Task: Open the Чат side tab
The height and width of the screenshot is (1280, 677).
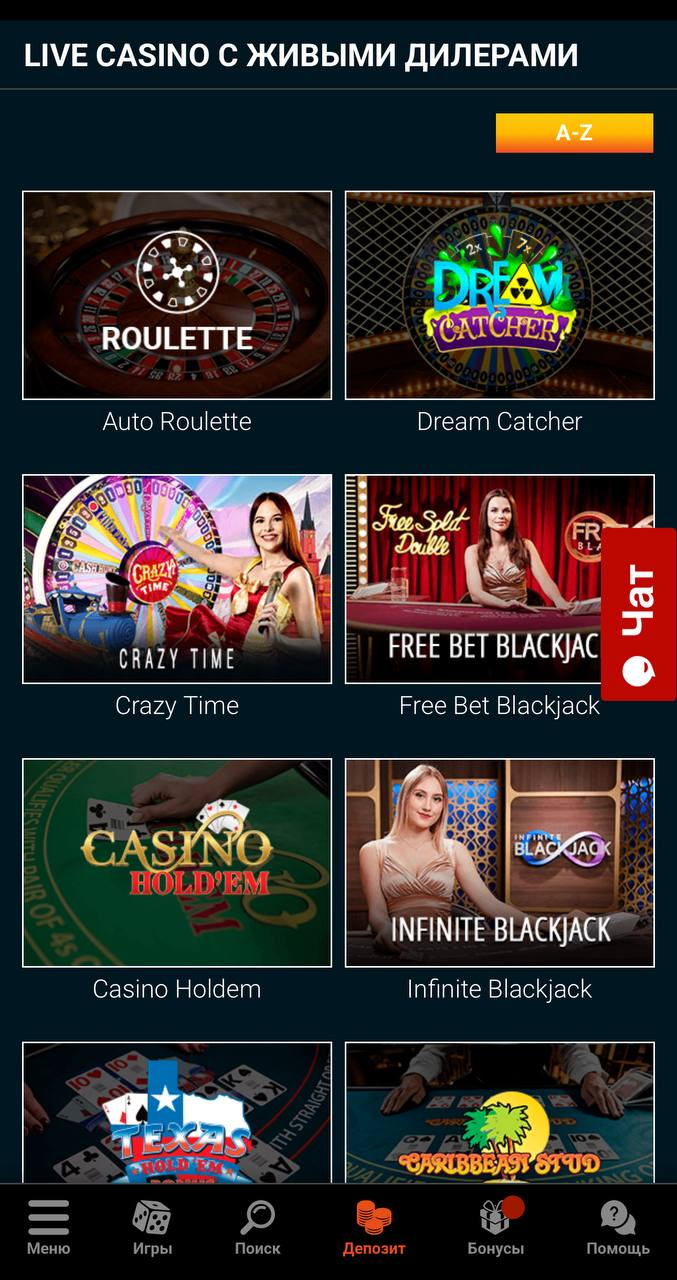Action: (638, 614)
